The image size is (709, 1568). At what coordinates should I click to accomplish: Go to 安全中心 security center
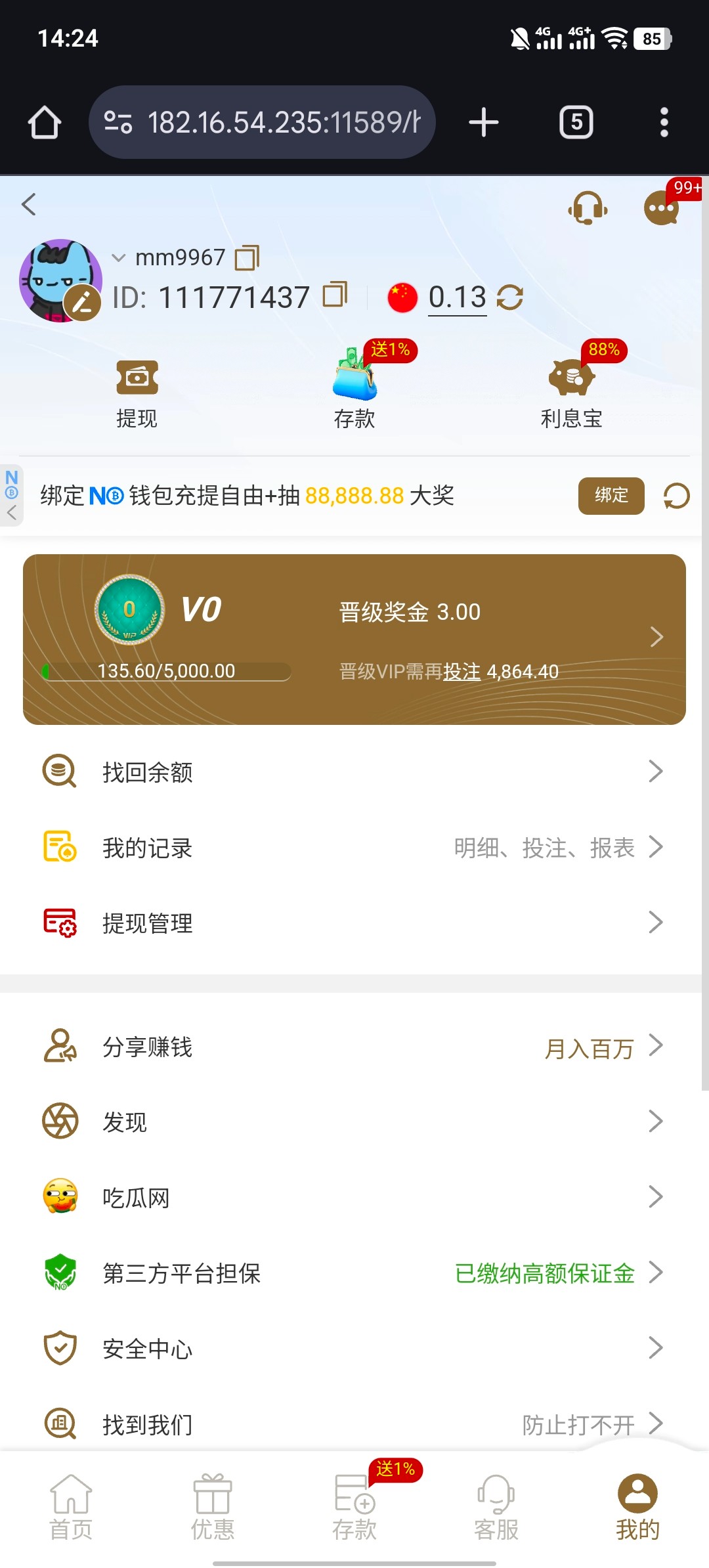[x=354, y=1348]
